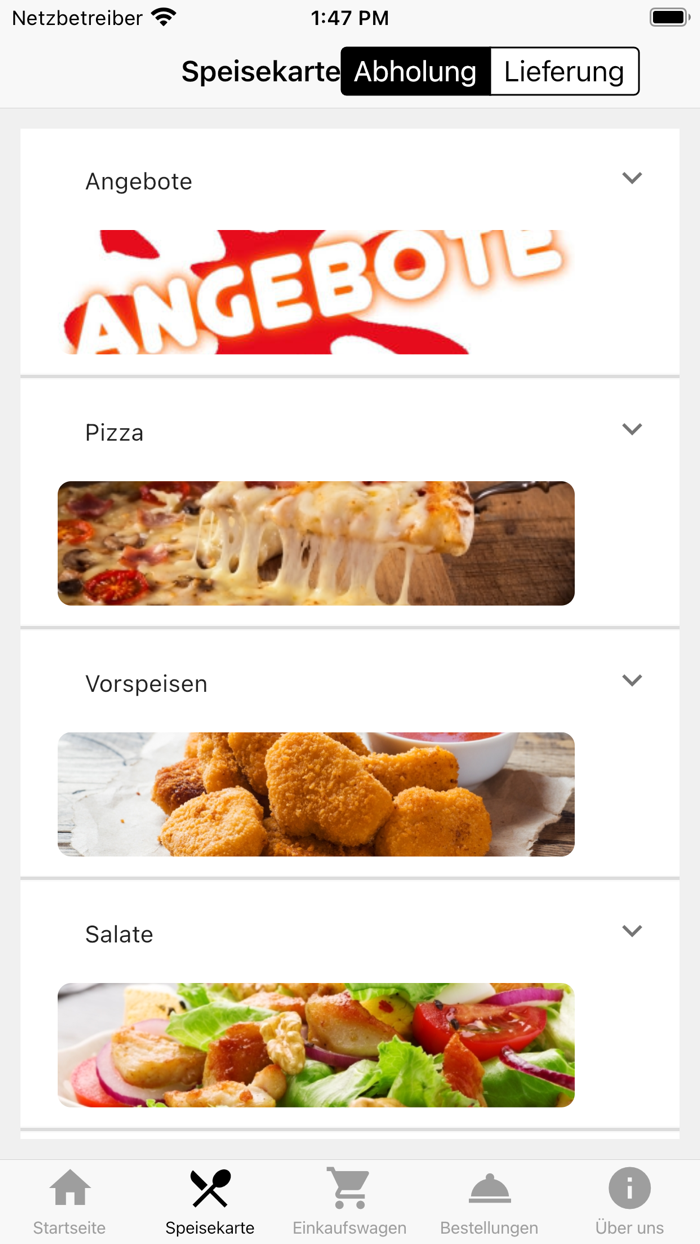Open the Pizza photo tile

(x=316, y=543)
